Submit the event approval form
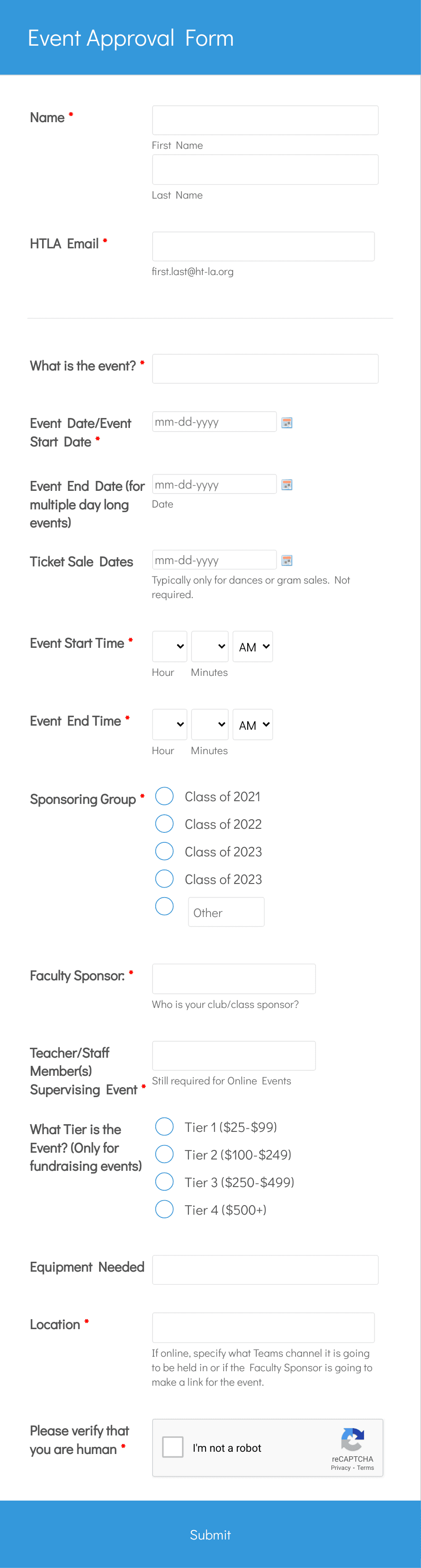This screenshot has width=421, height=1568. tap(210, 1535)
